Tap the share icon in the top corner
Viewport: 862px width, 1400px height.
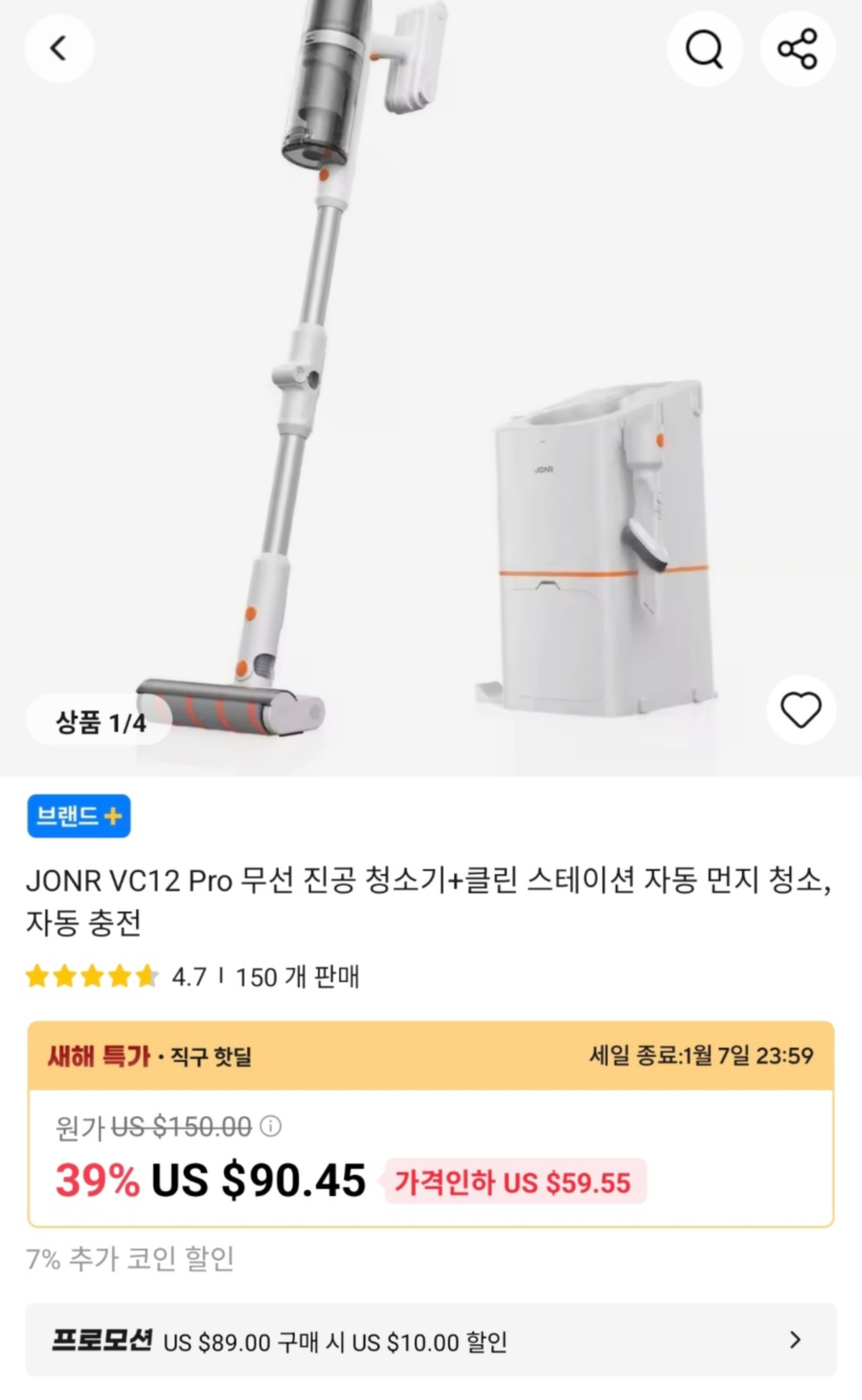[x=798, y=48]
